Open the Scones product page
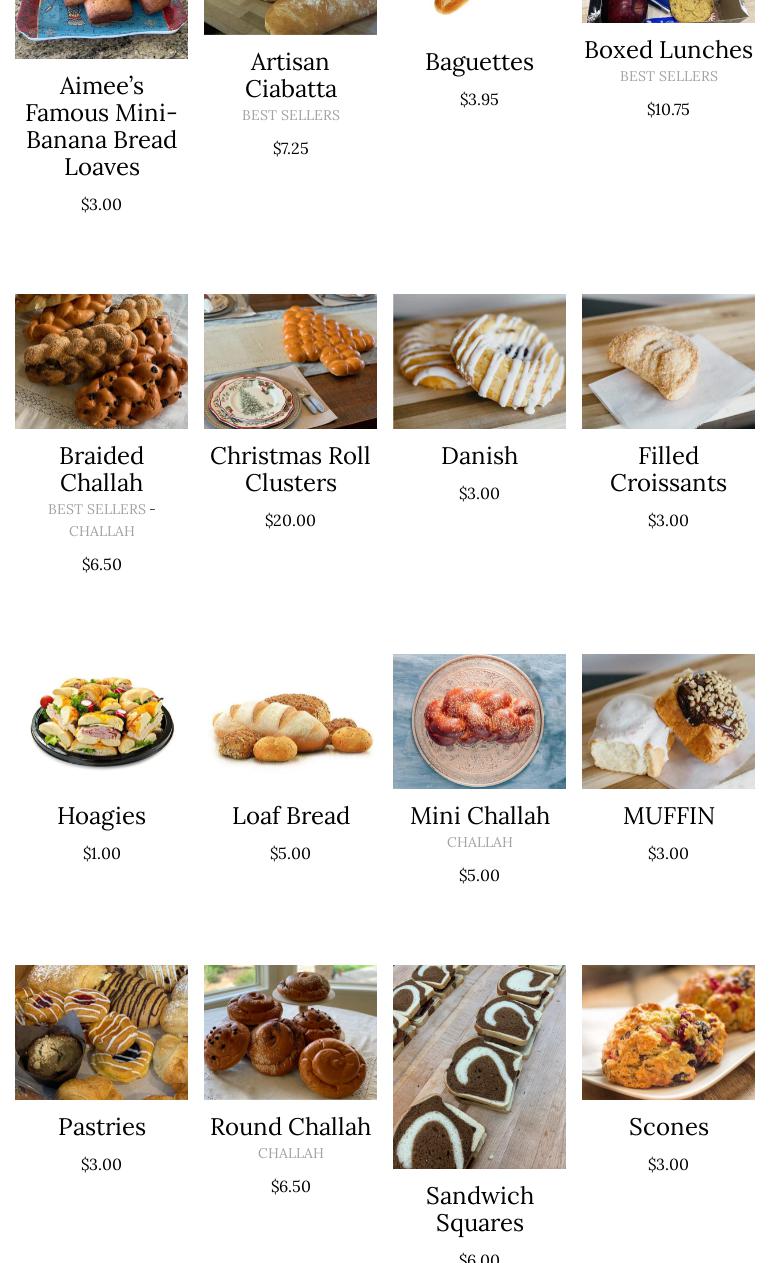Image resolution: width=770 pixels, height=1263 pixels. (668, 1126)
